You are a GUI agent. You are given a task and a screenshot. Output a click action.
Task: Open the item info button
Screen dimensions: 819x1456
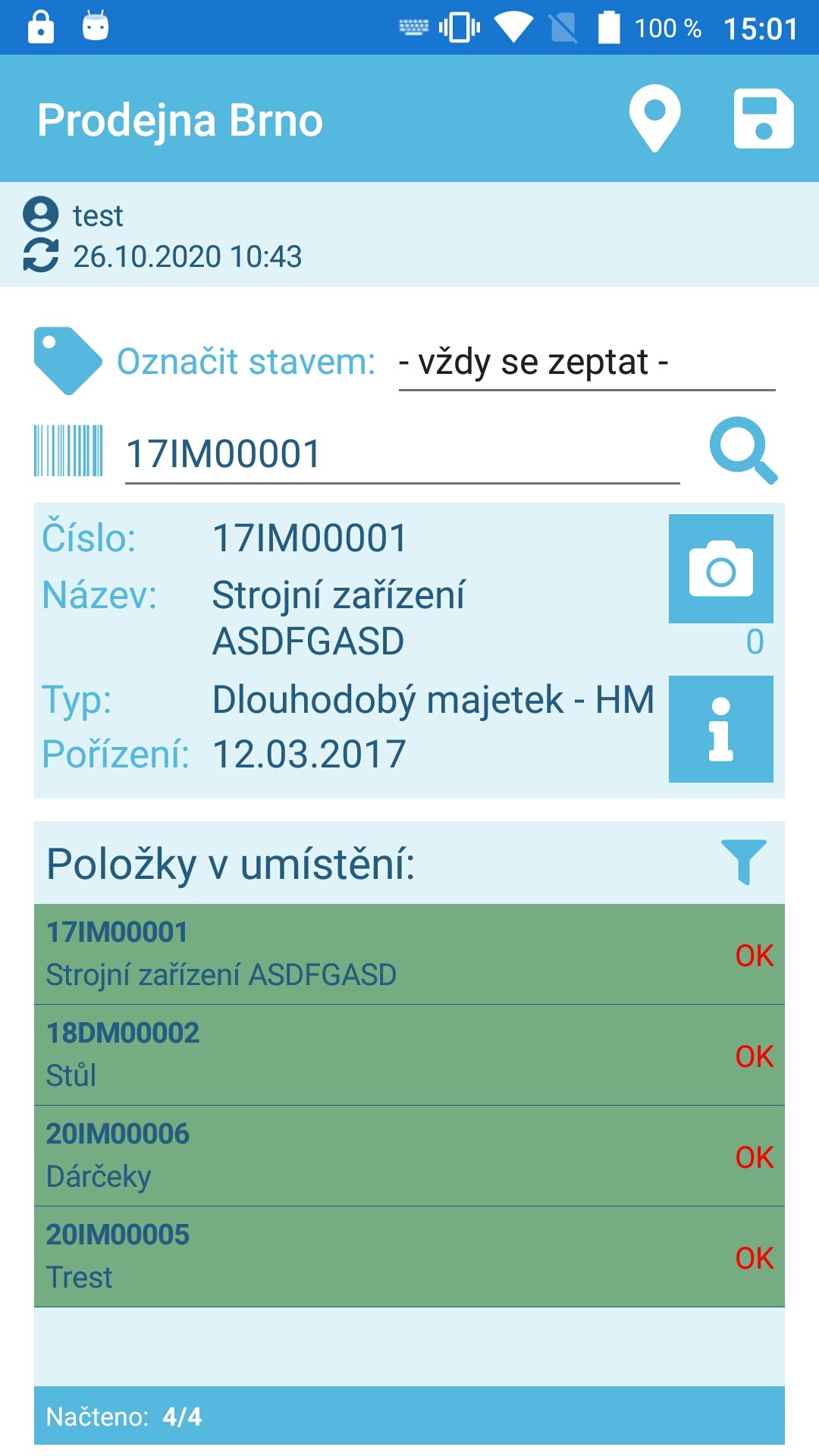point(720,729)
